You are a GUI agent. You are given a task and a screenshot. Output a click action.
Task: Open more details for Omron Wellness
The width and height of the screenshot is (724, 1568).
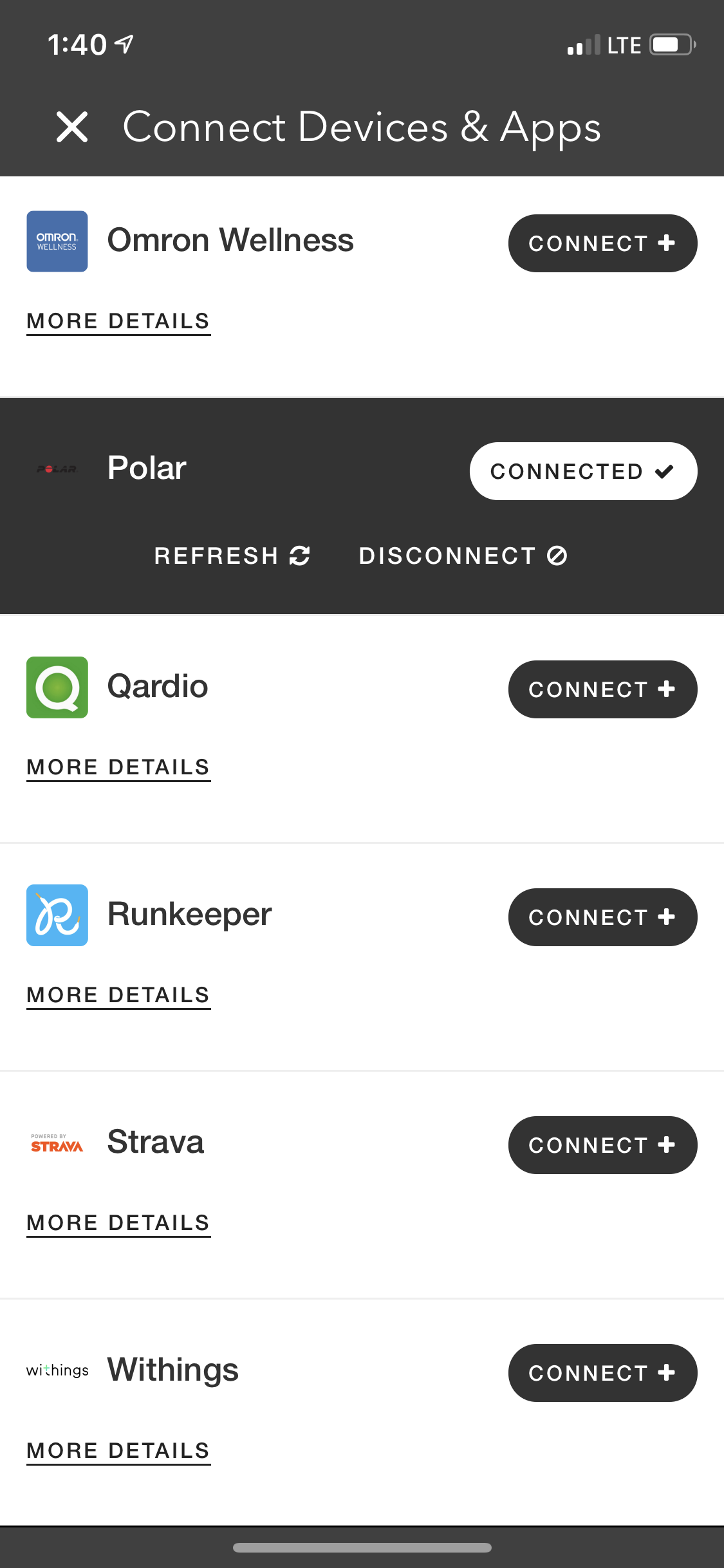pos(118,321)
